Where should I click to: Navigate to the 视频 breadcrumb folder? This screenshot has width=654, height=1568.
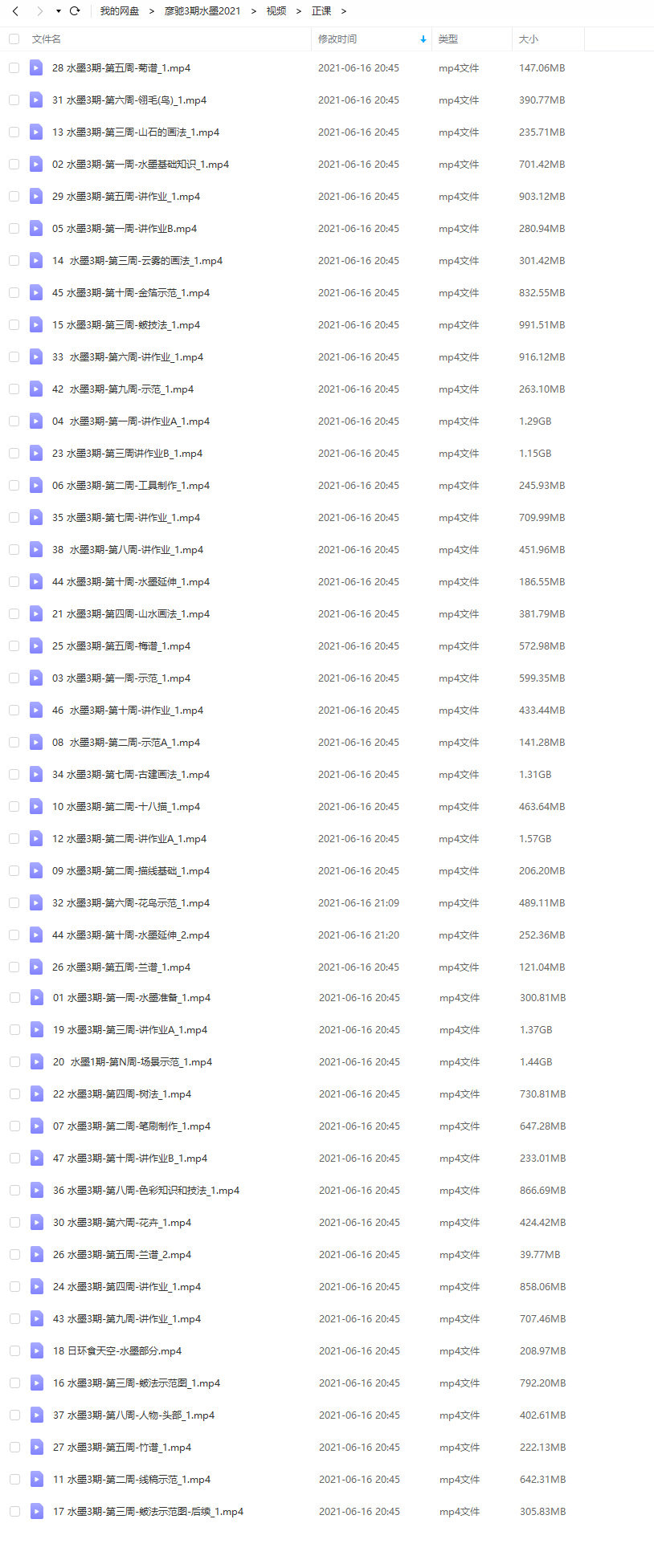tap(276, 11)
